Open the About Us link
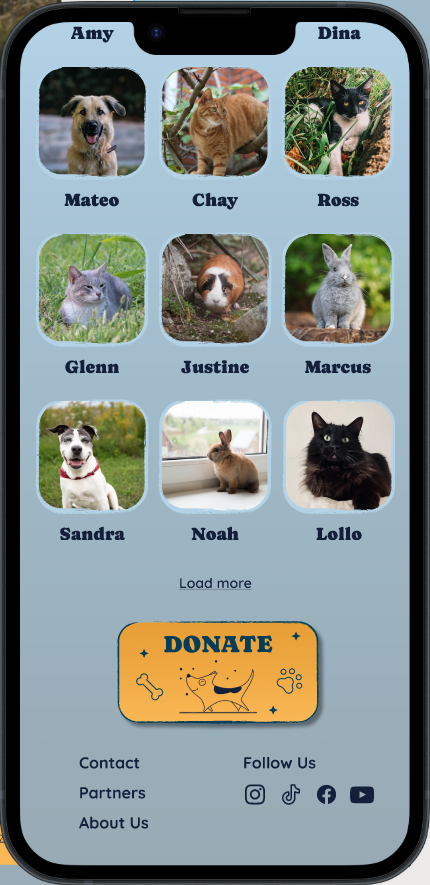 113,823
